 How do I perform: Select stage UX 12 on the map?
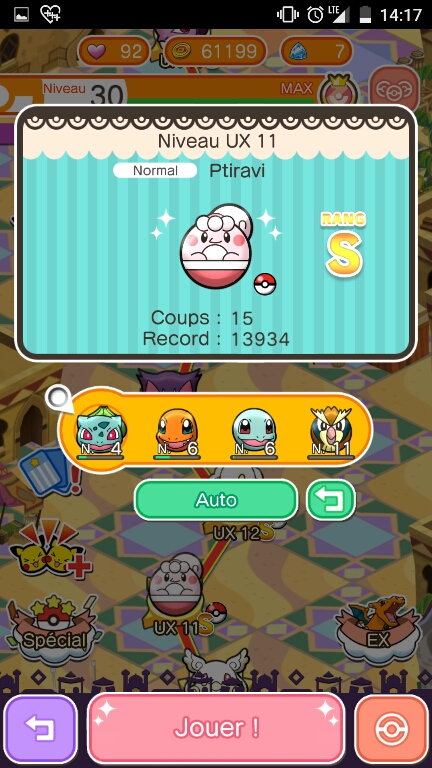point(240,533)
